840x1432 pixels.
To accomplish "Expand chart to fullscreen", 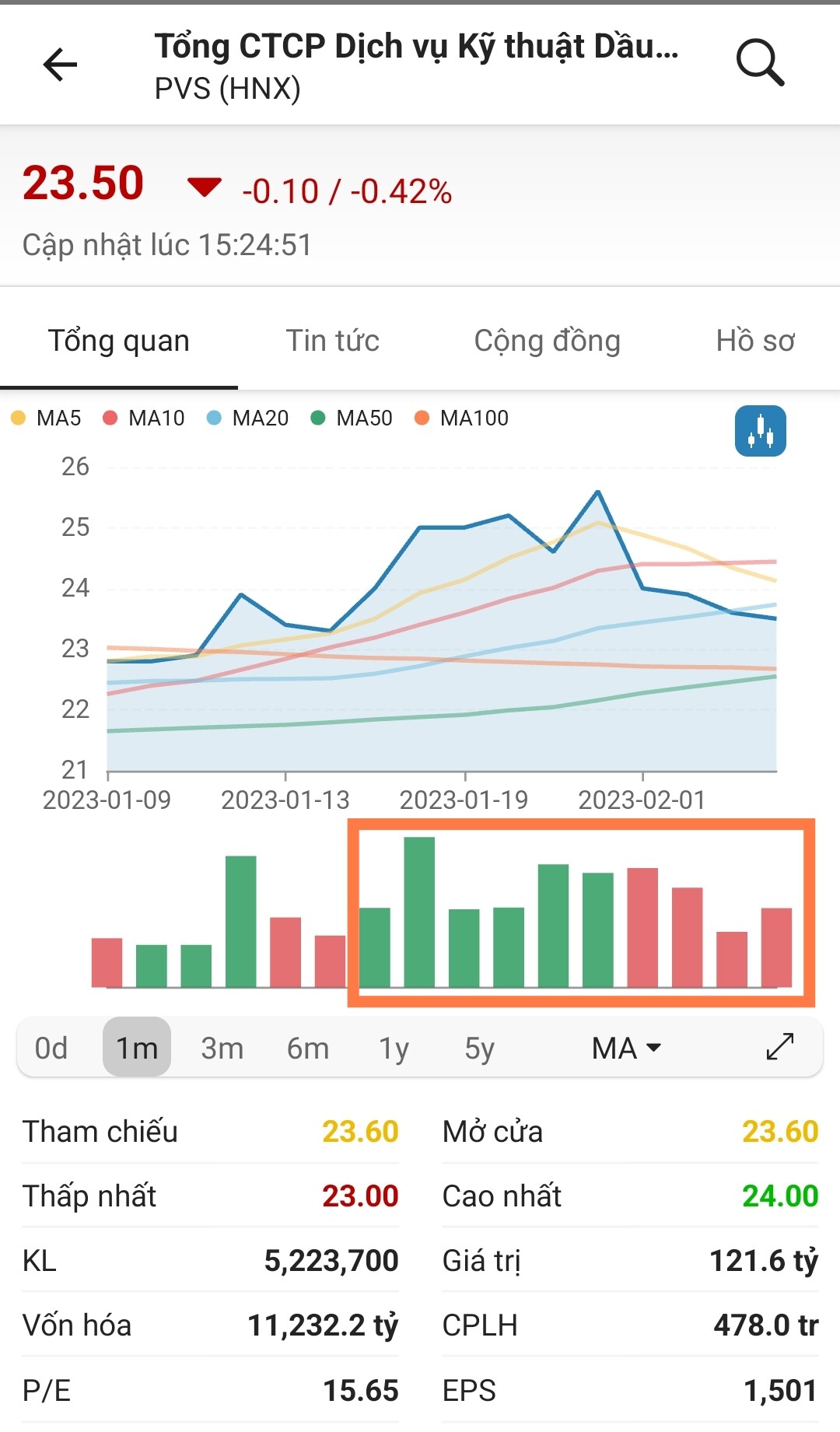I will 779,1047.
